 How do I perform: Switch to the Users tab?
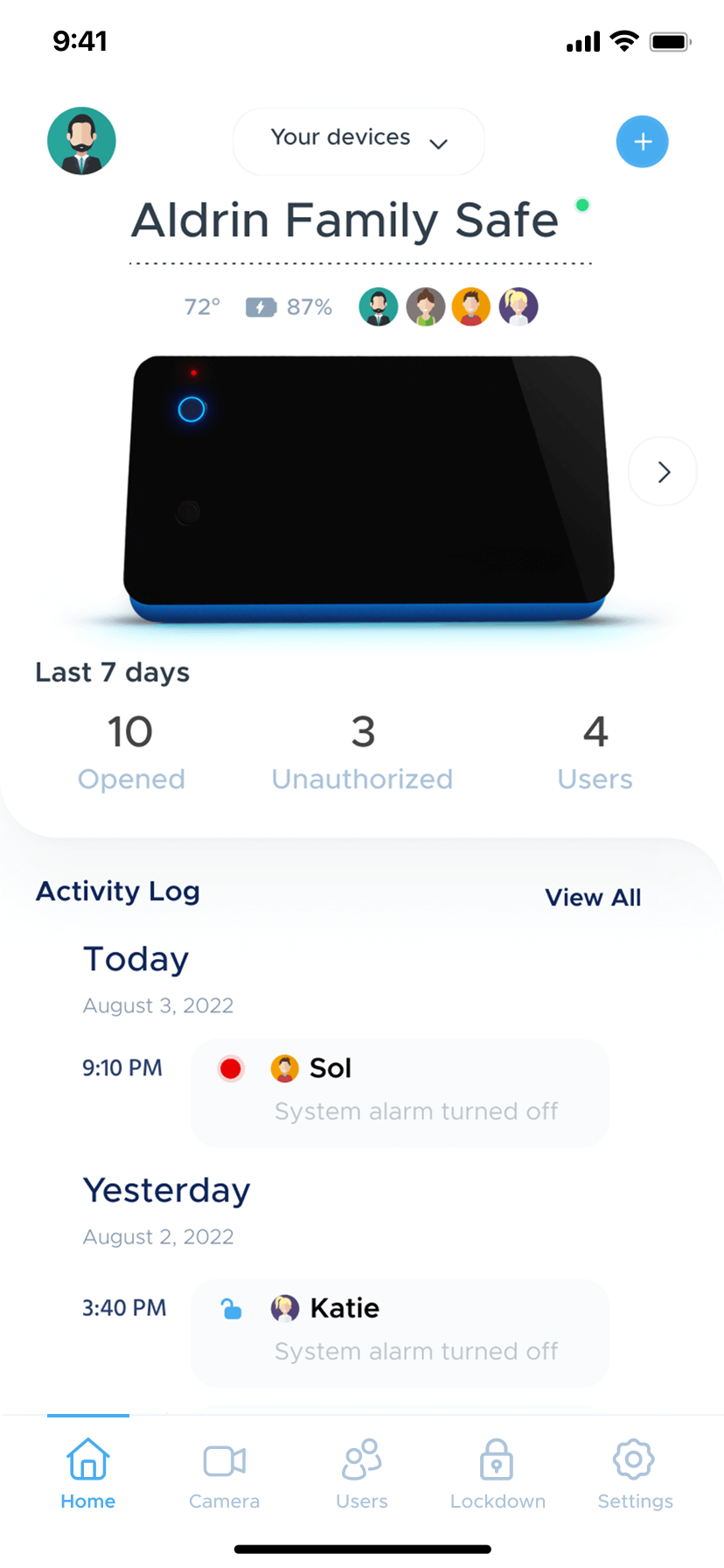pyautogui.click(x=362, y=1474)
